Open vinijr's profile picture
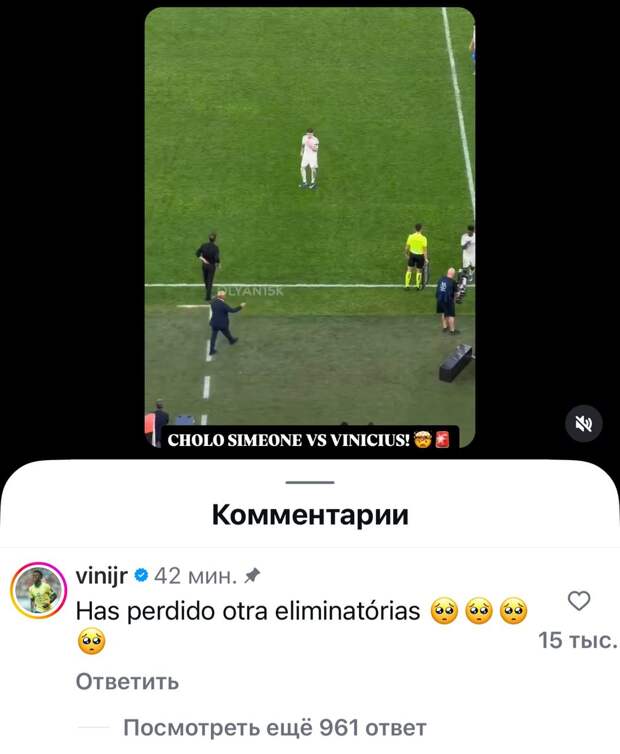The width and height of the screenshot is (620, 754). coord(38,590)
